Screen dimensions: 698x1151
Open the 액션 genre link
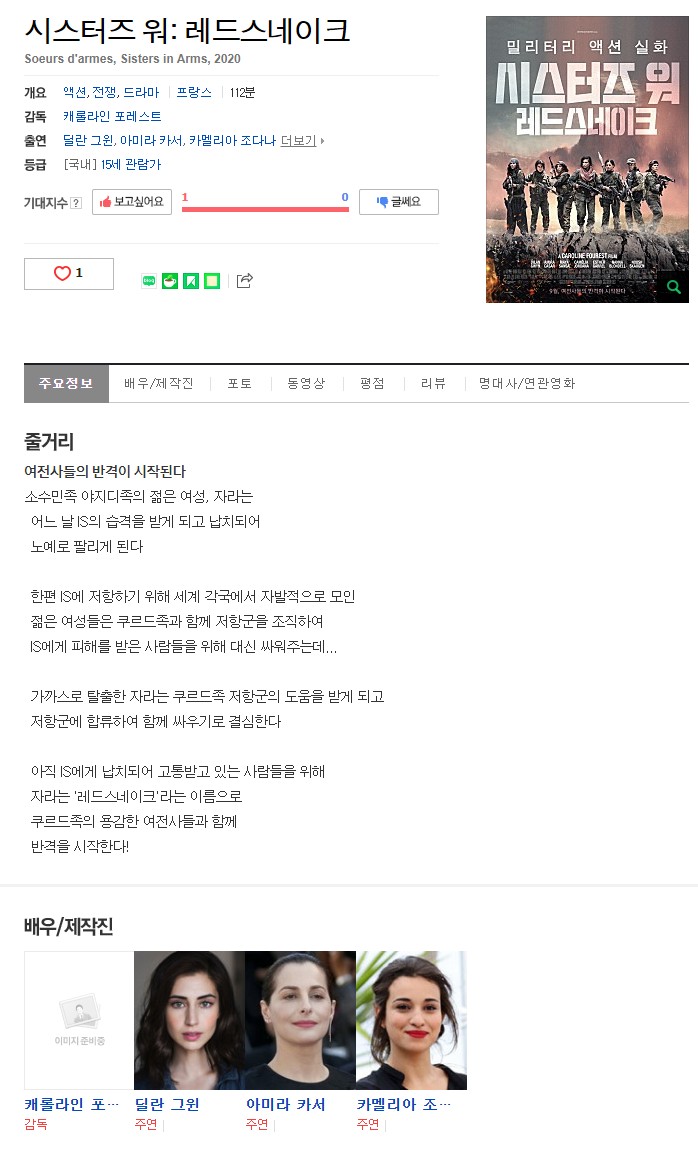point(74,93)
